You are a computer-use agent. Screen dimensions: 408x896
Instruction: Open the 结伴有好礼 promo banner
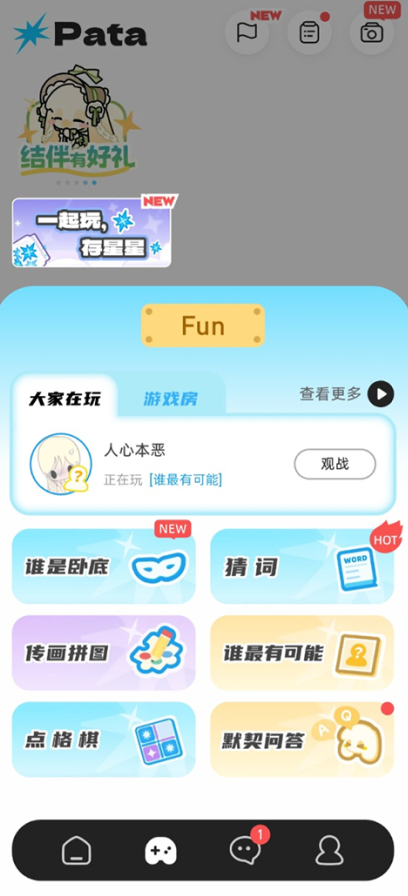pyautogui.click(x=78, y=121)
